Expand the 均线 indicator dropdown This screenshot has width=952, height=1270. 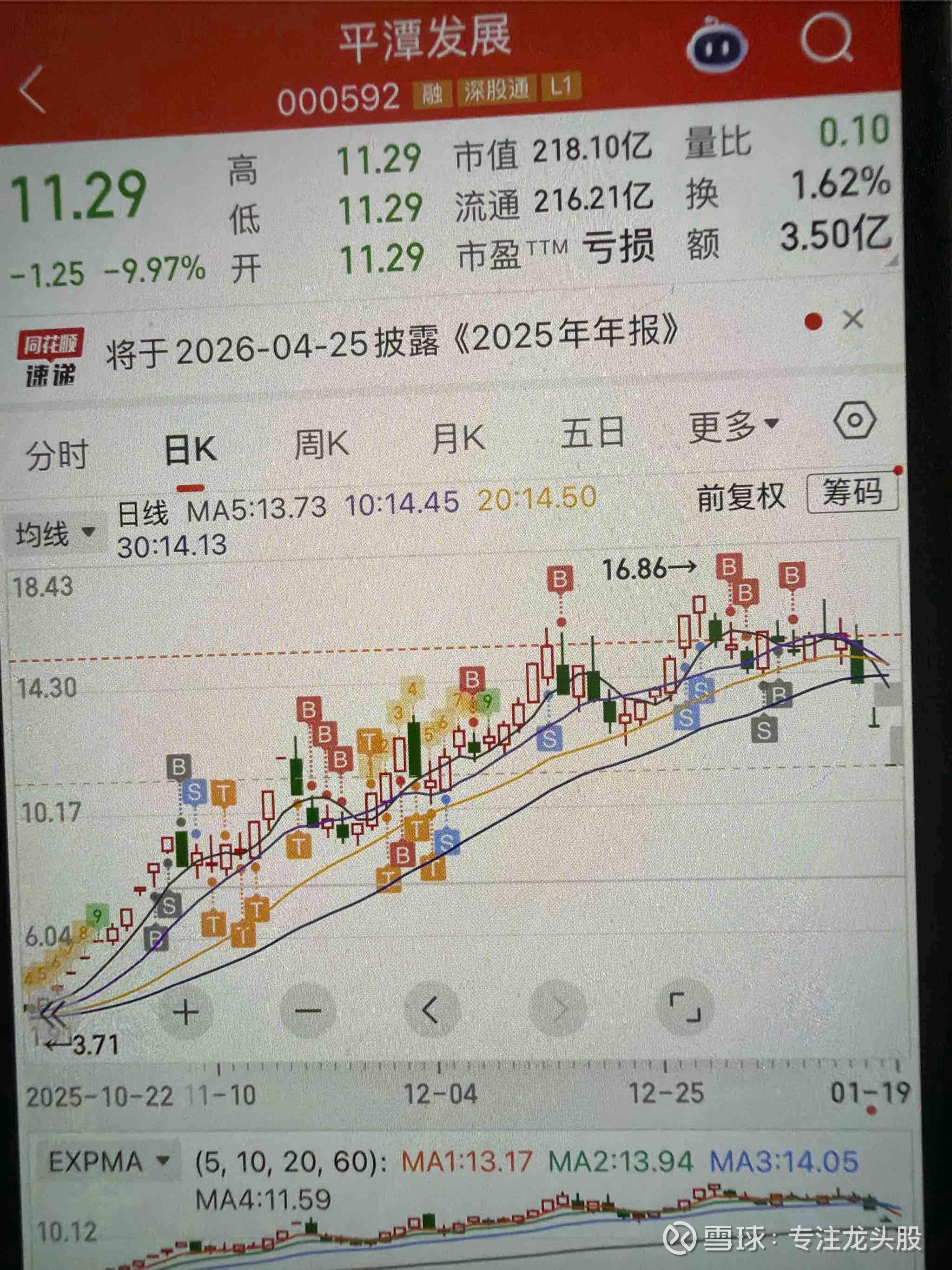[x=54, y=534]
